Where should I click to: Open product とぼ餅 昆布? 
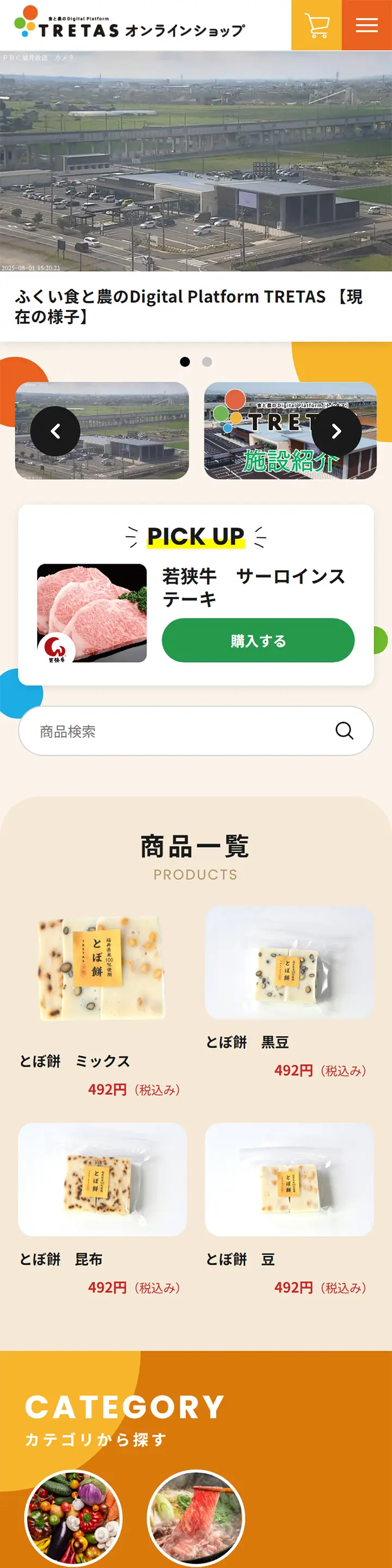click(x=102, y=1179)
